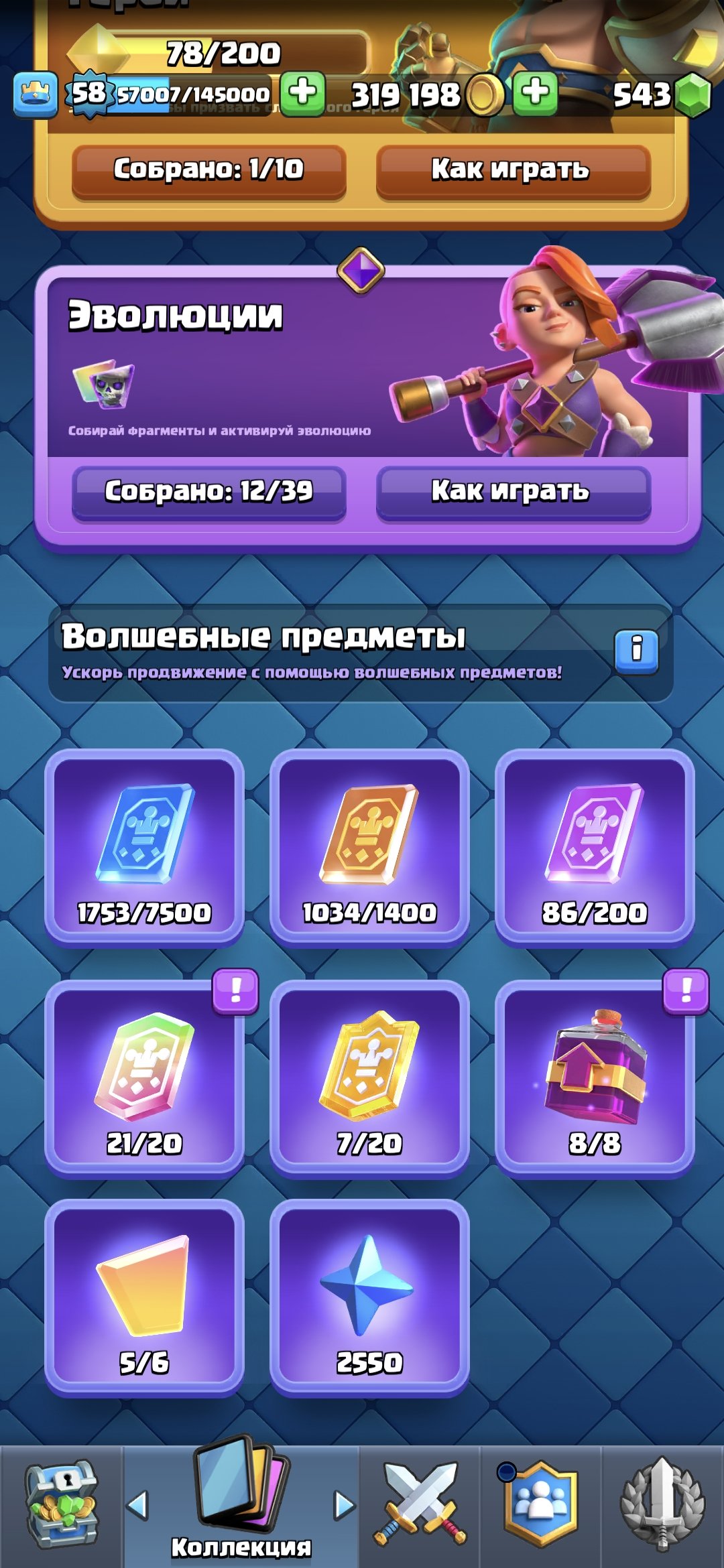The image size is (724, 1568).
Task: Open the king crown profile icon
Action: tap(35, 94)
